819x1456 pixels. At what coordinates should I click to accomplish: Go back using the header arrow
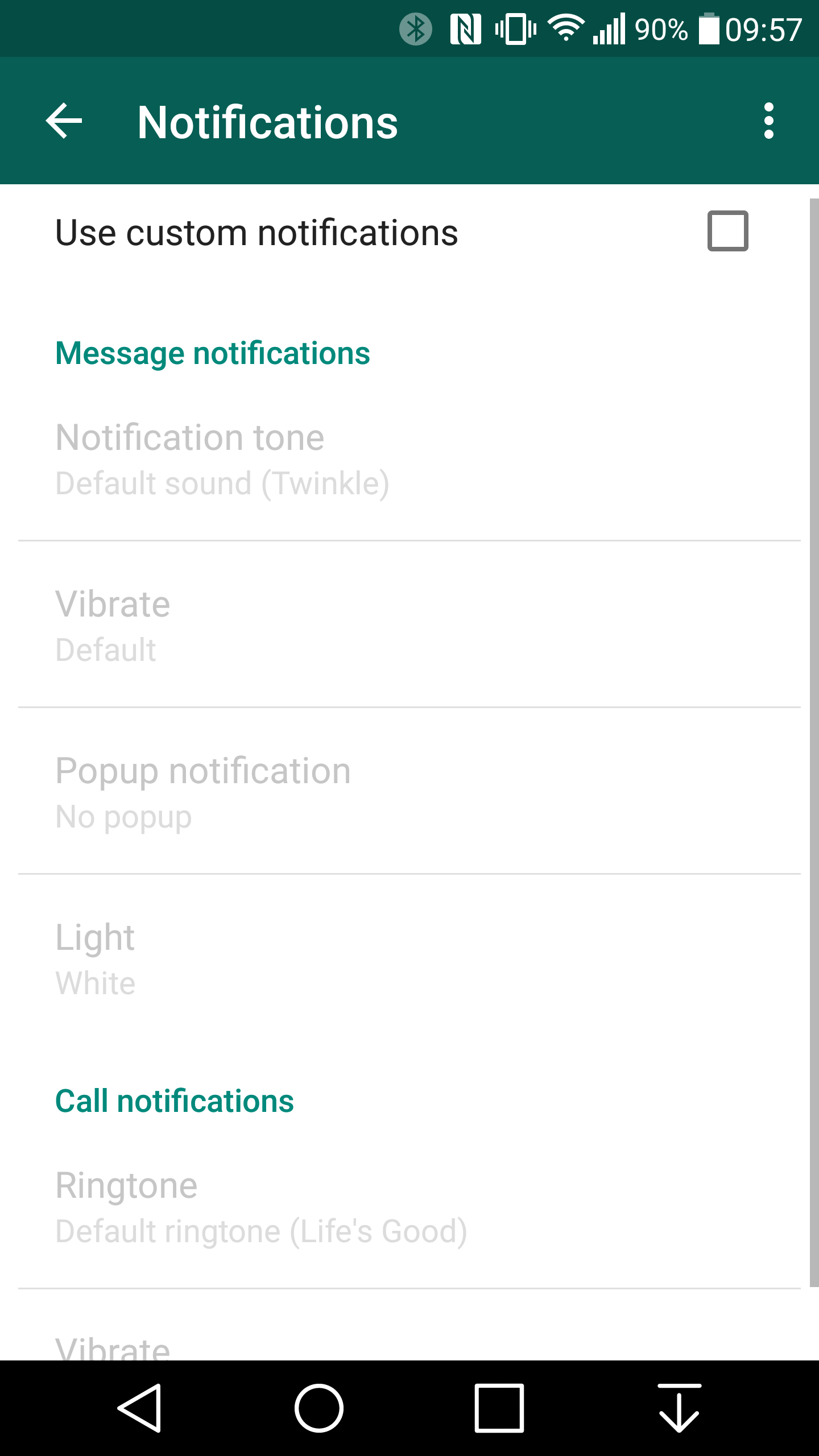point(64,121)
